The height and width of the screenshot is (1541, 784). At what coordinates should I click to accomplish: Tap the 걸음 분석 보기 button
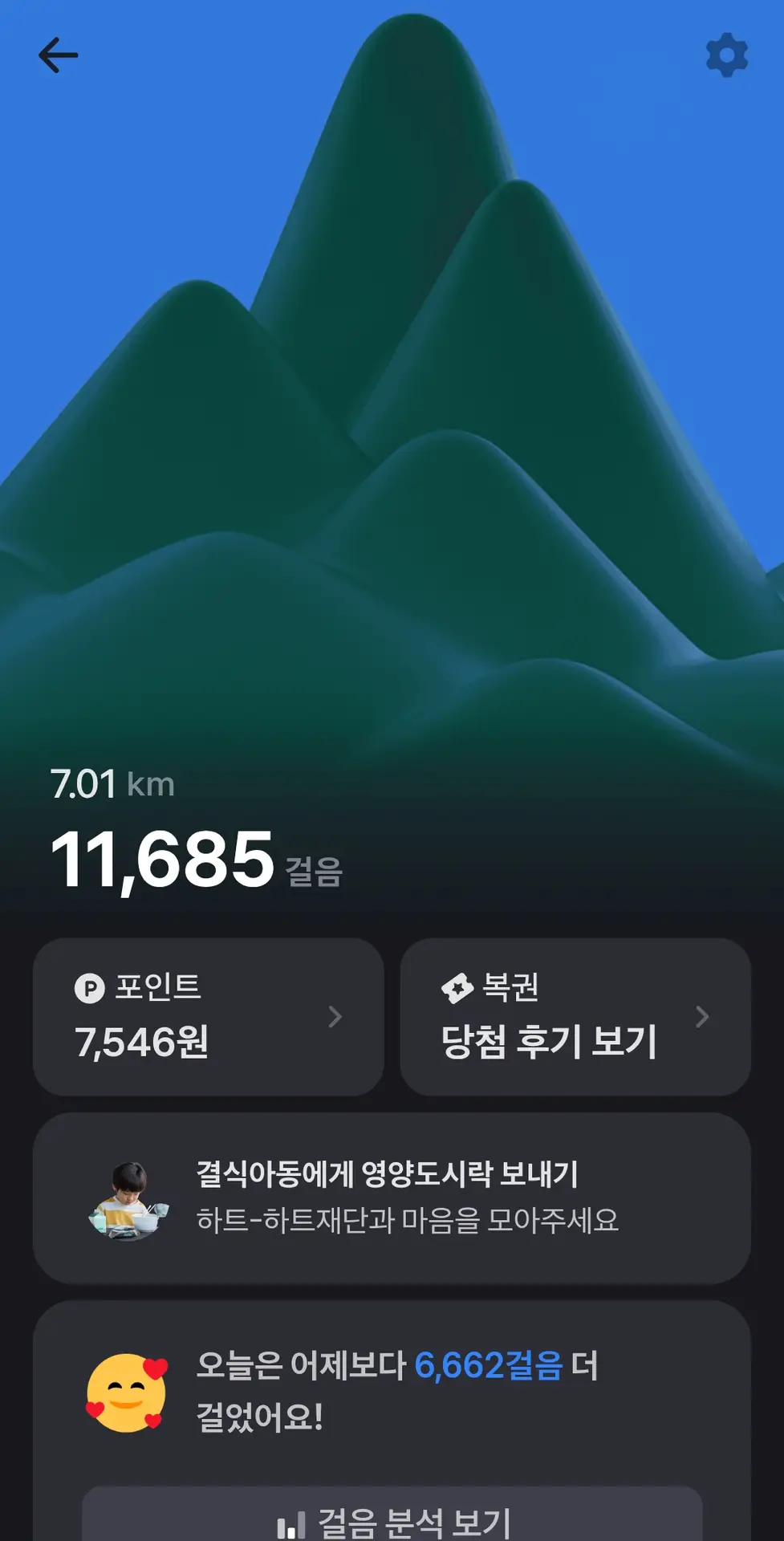[392, 1519]
